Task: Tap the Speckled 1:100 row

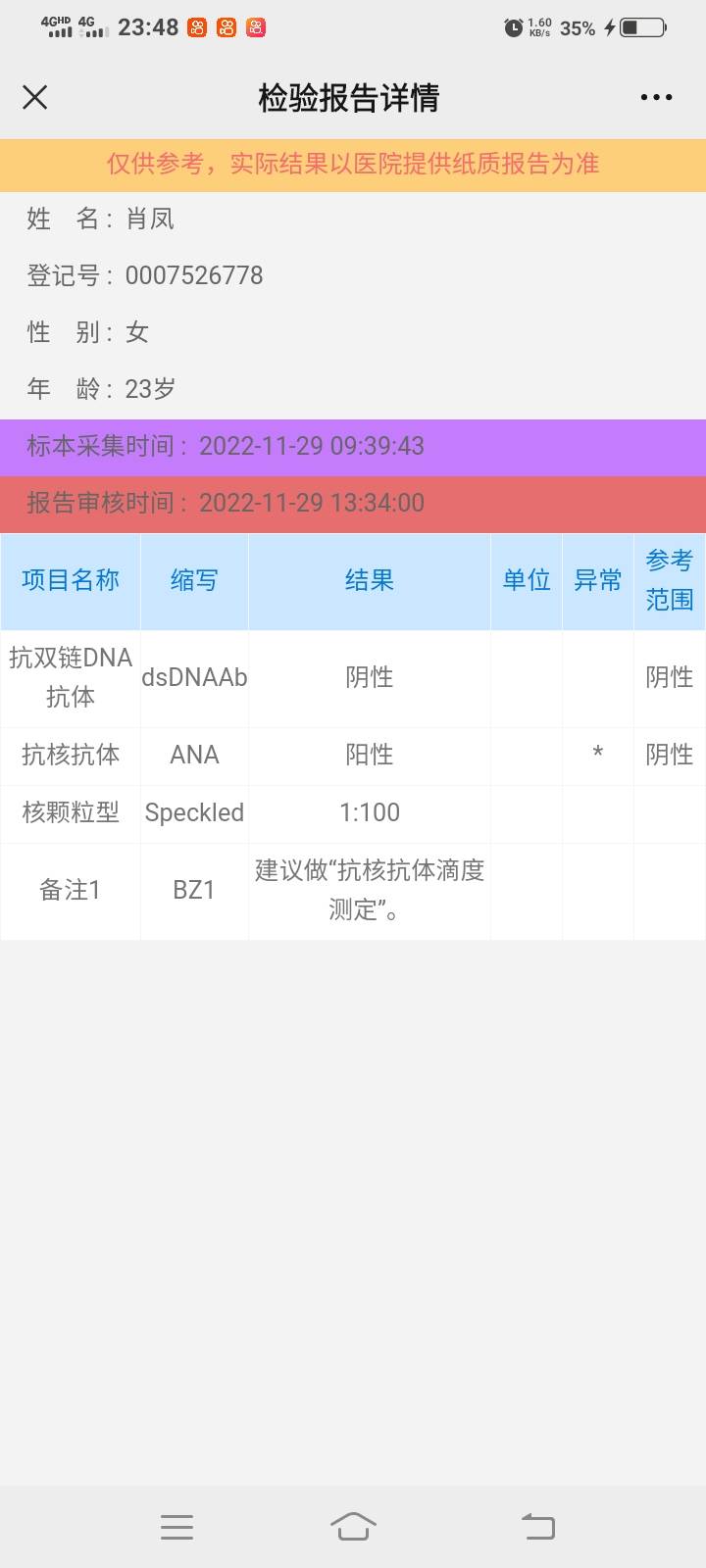Action: 370,812
